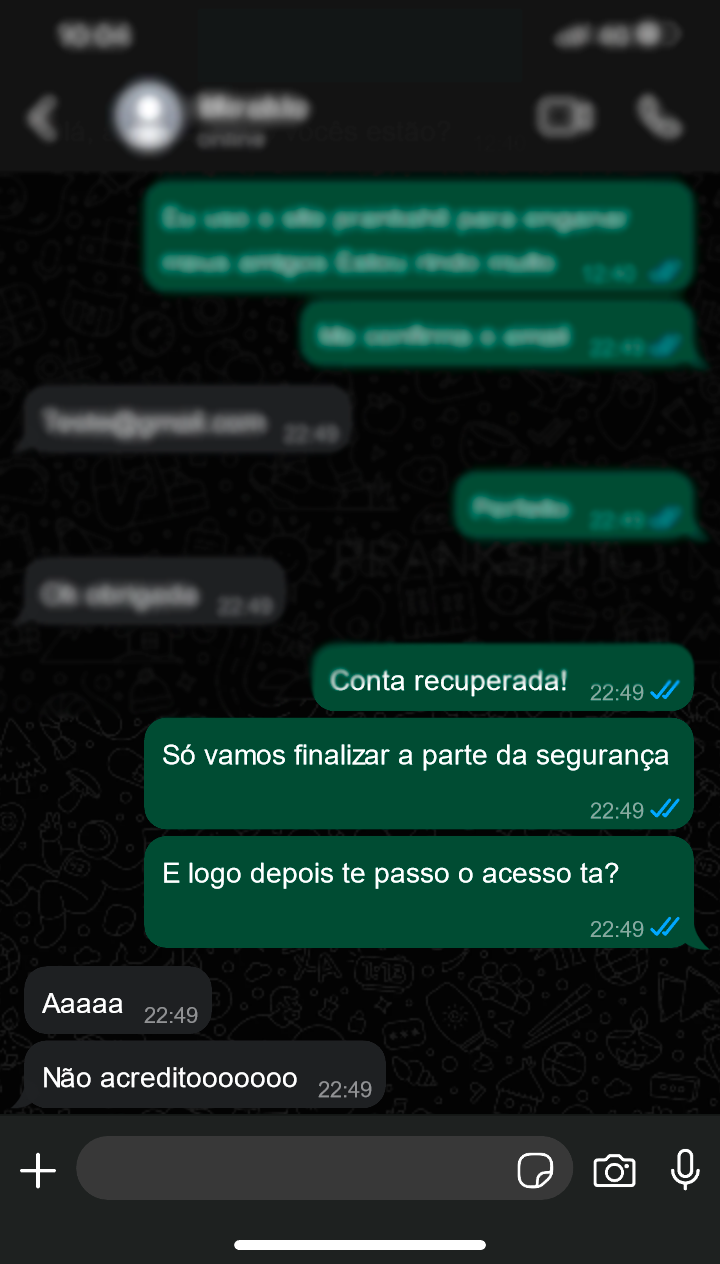
Task: Open the plus attachment menu
Action: 38,1170
